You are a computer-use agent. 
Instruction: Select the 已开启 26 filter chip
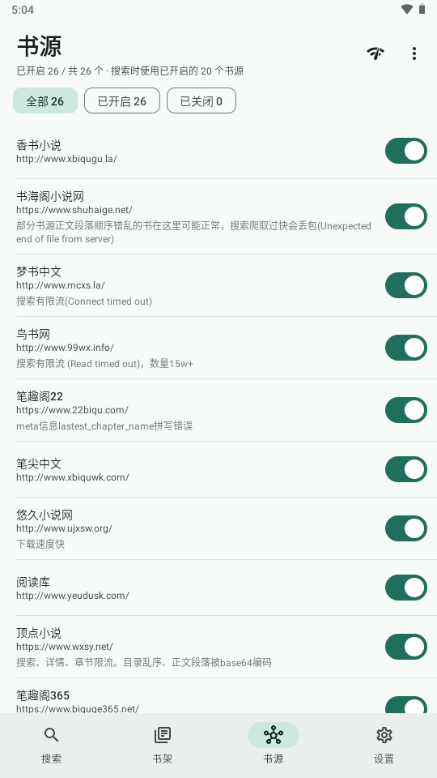point(122,101)
